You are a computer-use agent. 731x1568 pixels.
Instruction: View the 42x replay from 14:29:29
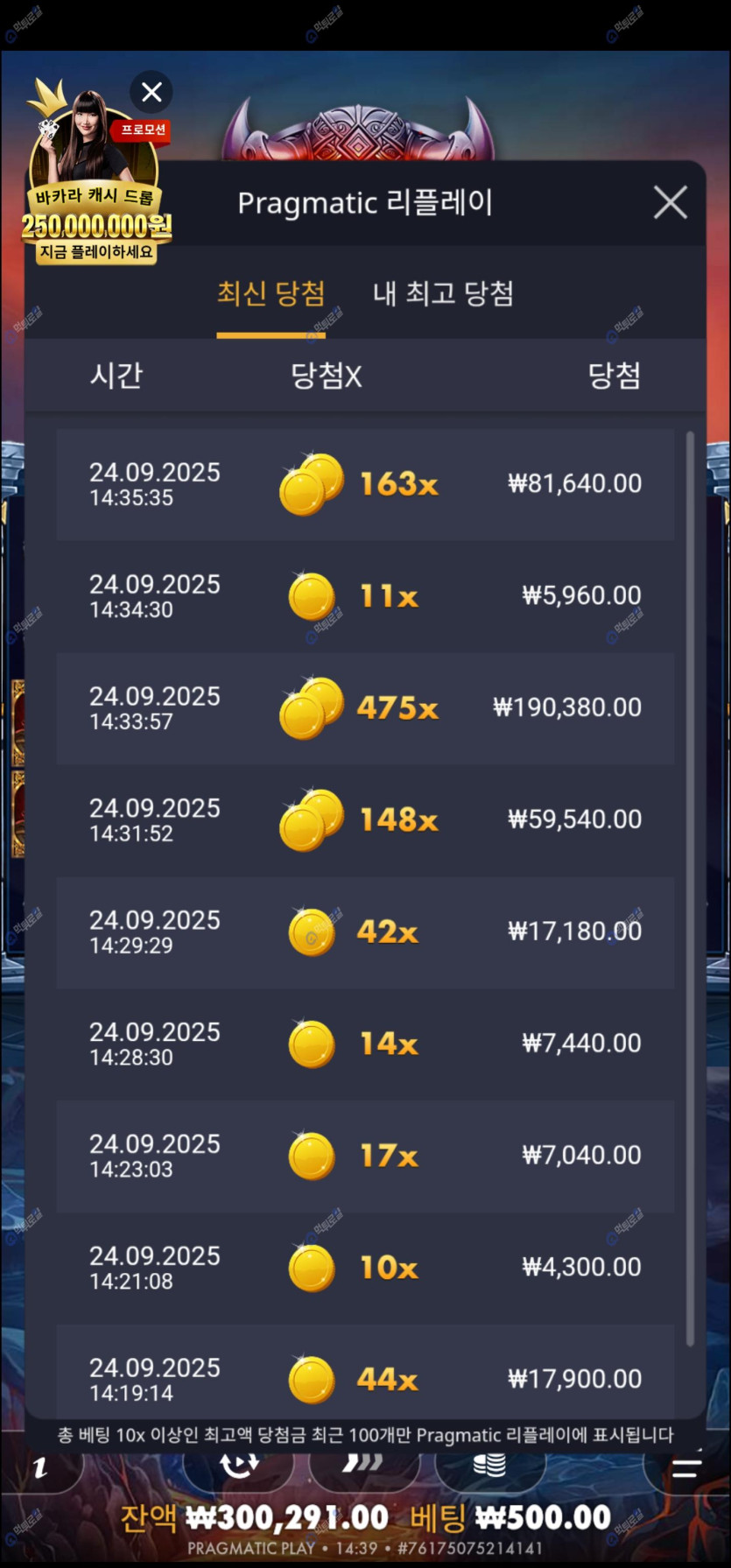[365, 932]
